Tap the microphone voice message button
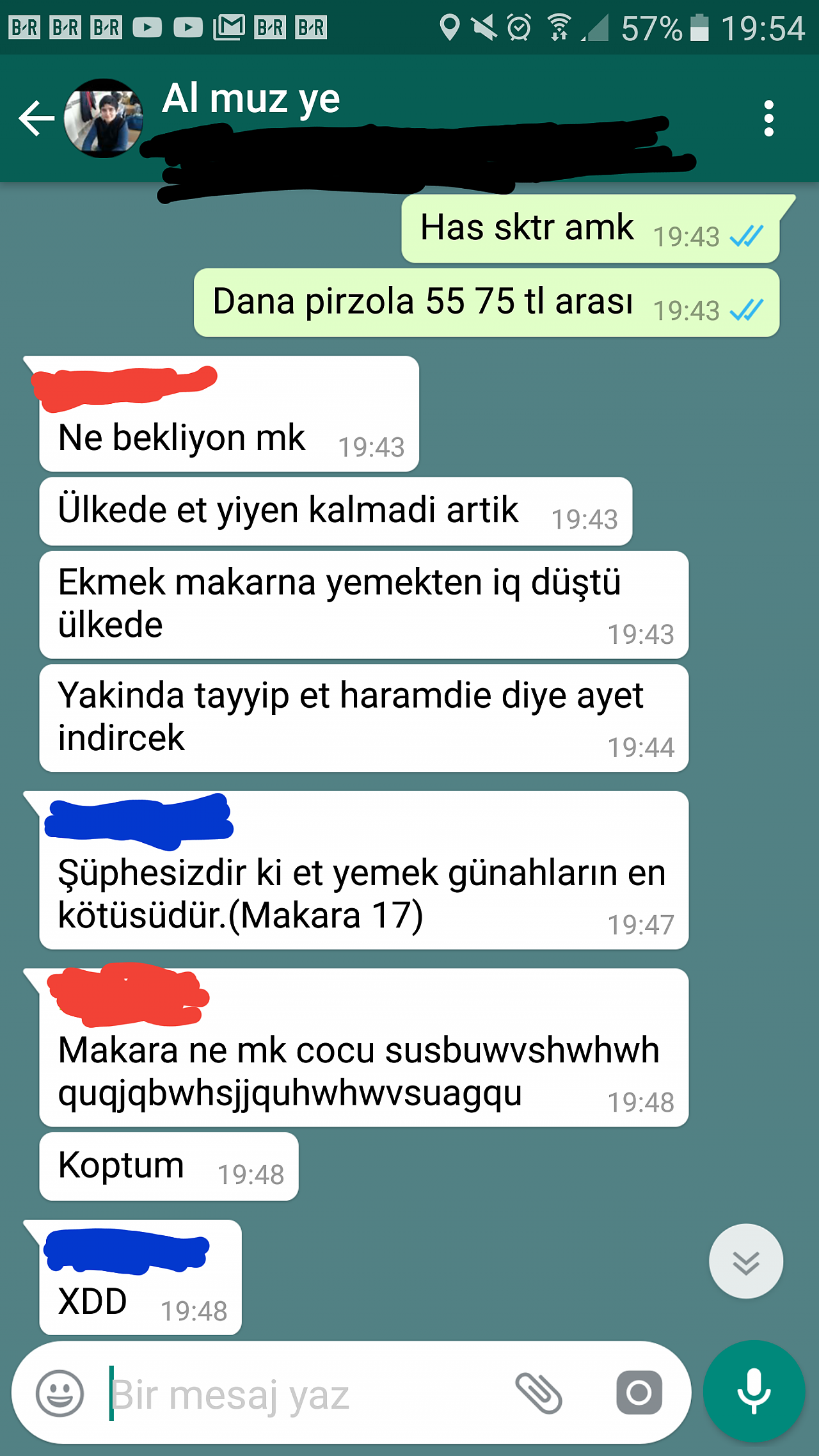This screenshot has height=1456, width=819. point(754,1391)
